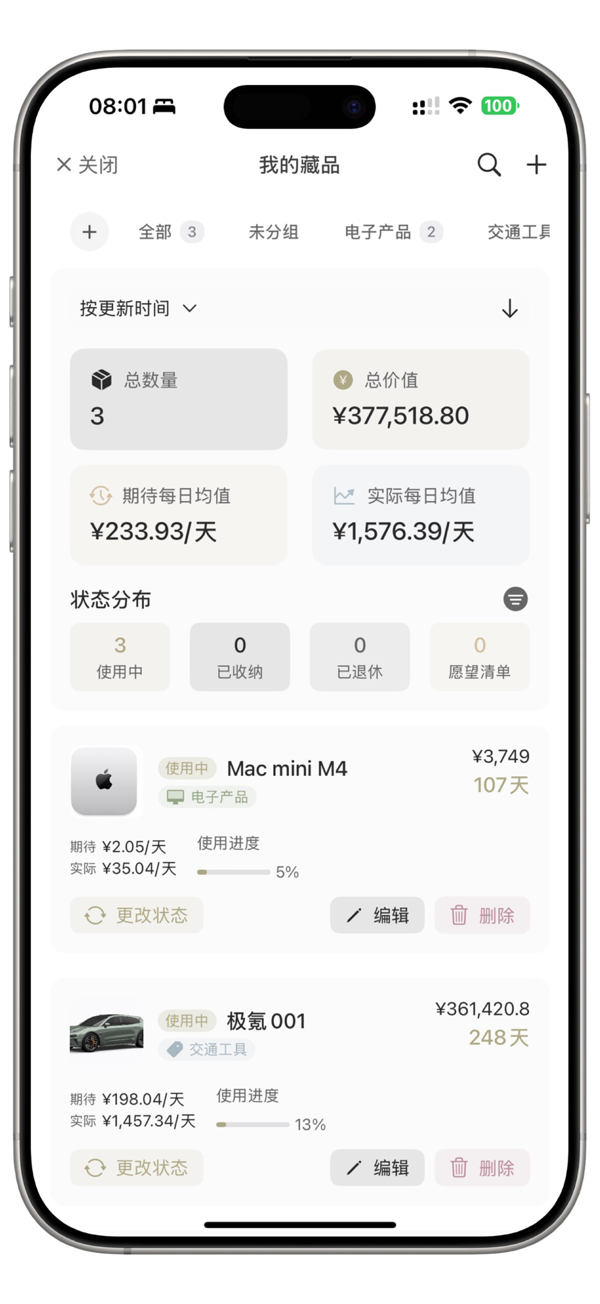
Task: Delete the 极氪 001 item
Action: point(482,1167)
